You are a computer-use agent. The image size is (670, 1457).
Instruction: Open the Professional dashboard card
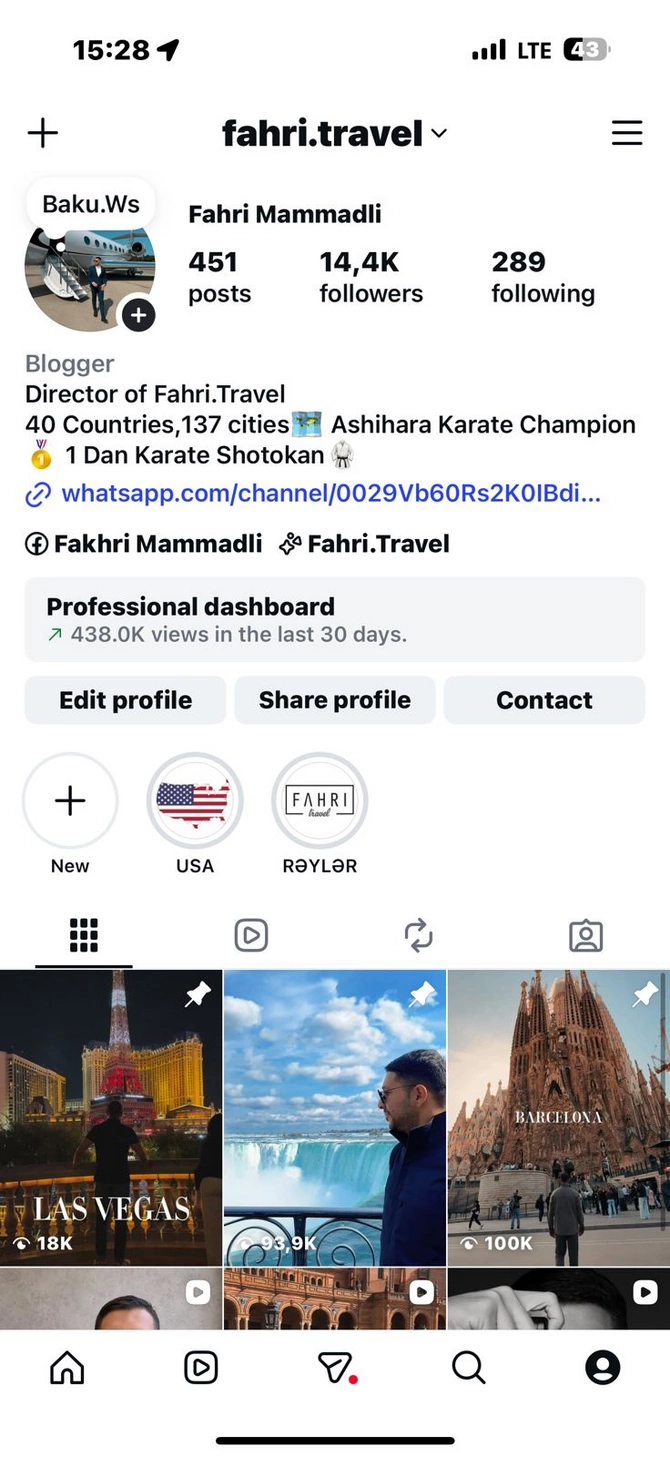[x=334, y=619]
